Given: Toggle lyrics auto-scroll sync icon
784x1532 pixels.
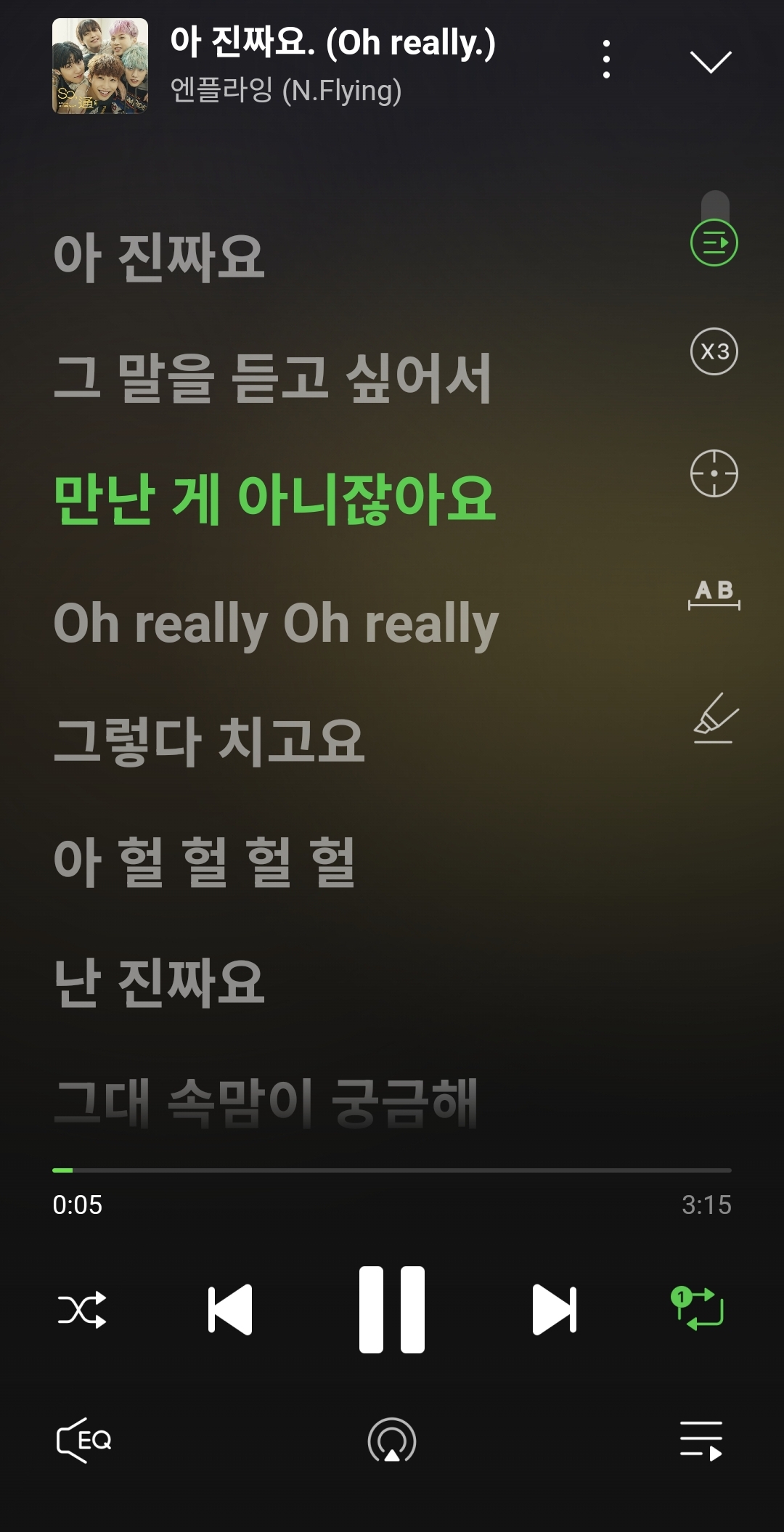Looking at the screenshot, I should tap(714, 243).
